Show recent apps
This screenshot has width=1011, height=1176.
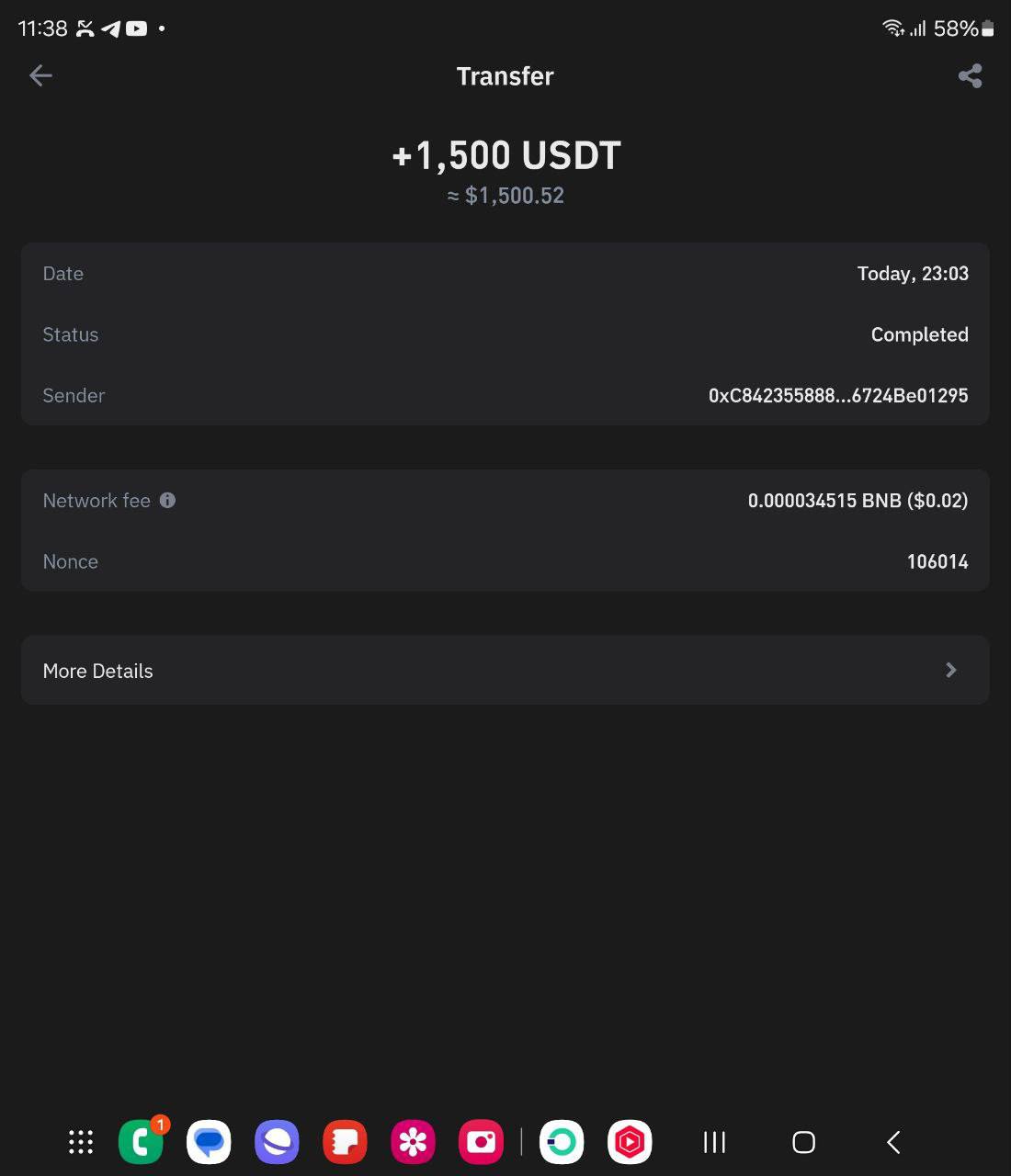click(714, 1142)
